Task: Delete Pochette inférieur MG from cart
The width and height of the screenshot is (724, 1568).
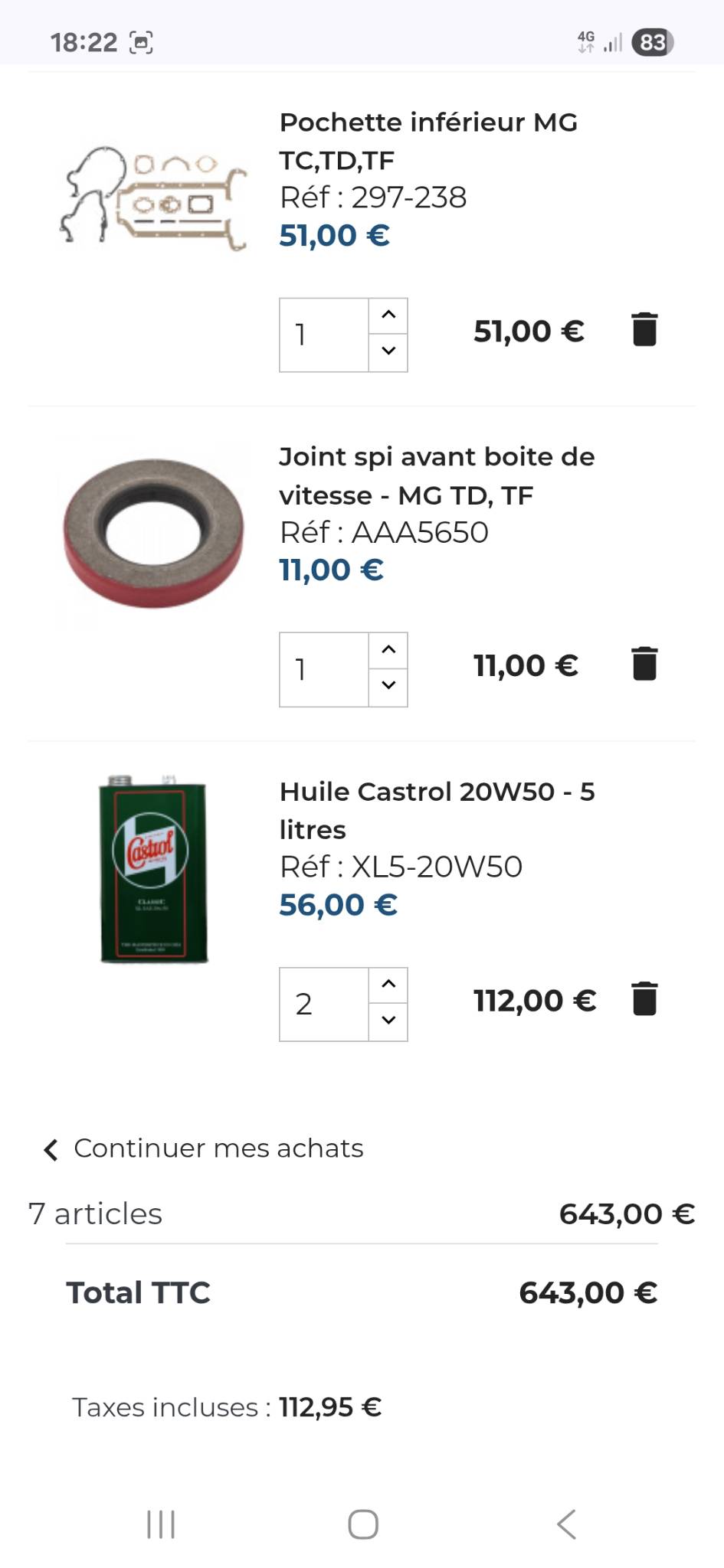Action: coord(644,330)
